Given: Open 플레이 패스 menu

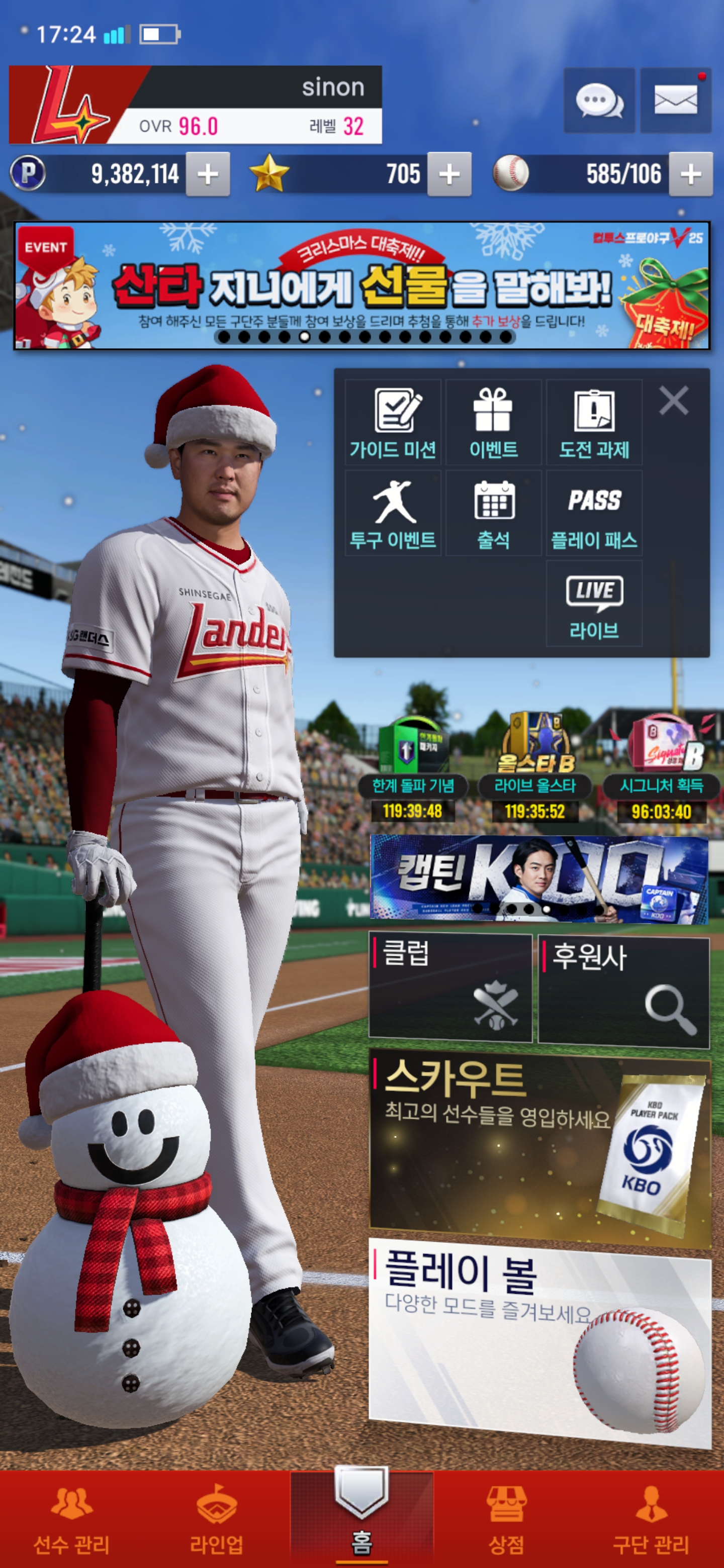Looking at the screenshot, I should click(594, 513).
